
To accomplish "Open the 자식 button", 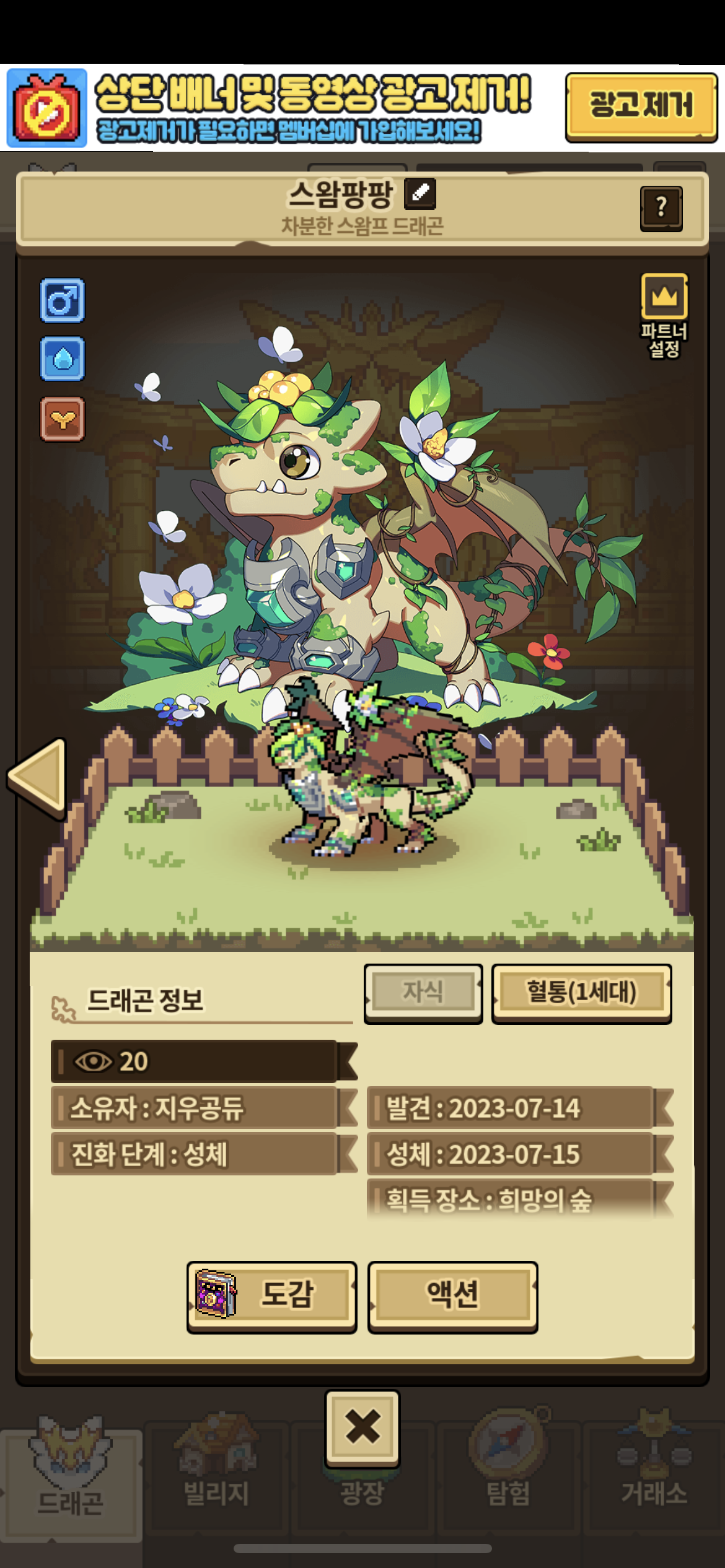I will coord(423,993).
